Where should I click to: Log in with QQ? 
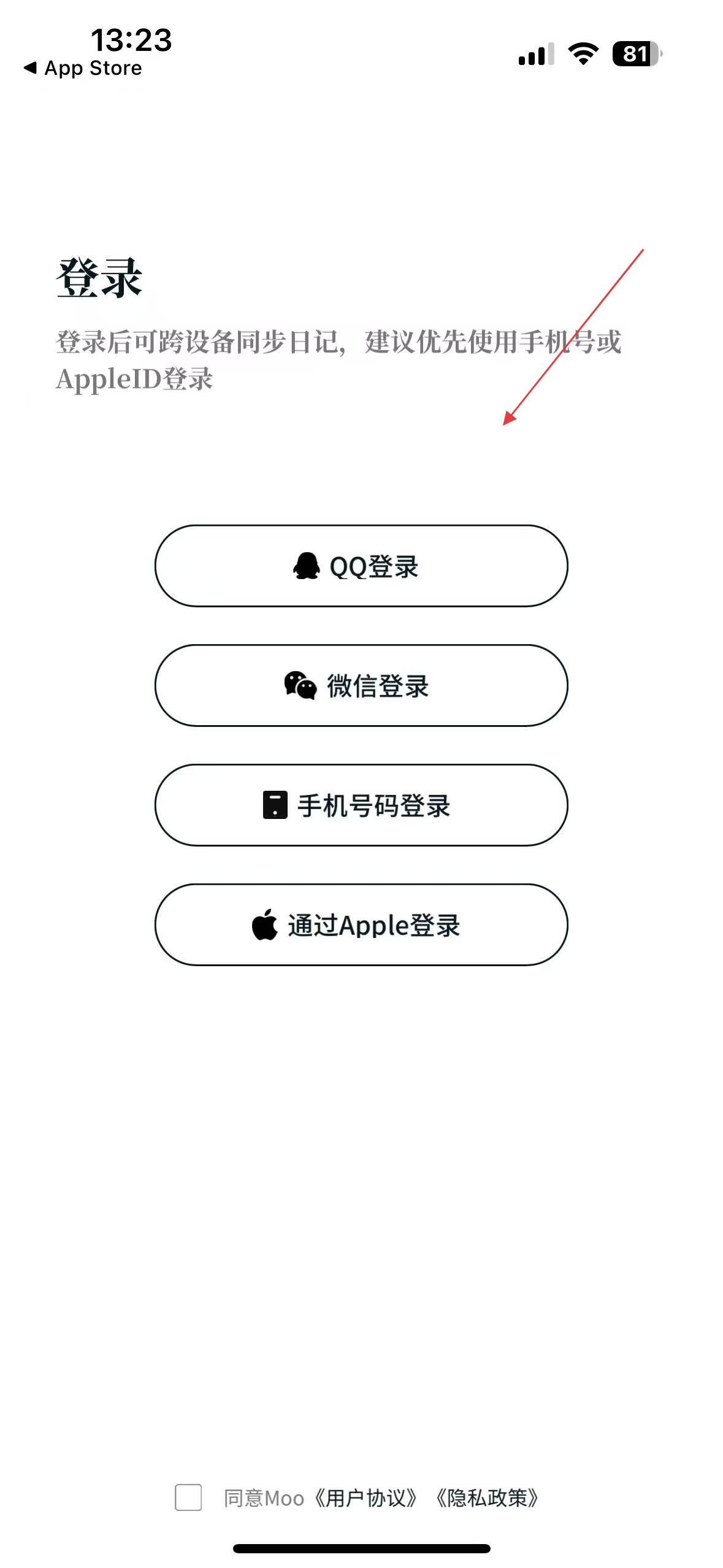(x=361, y=566)
